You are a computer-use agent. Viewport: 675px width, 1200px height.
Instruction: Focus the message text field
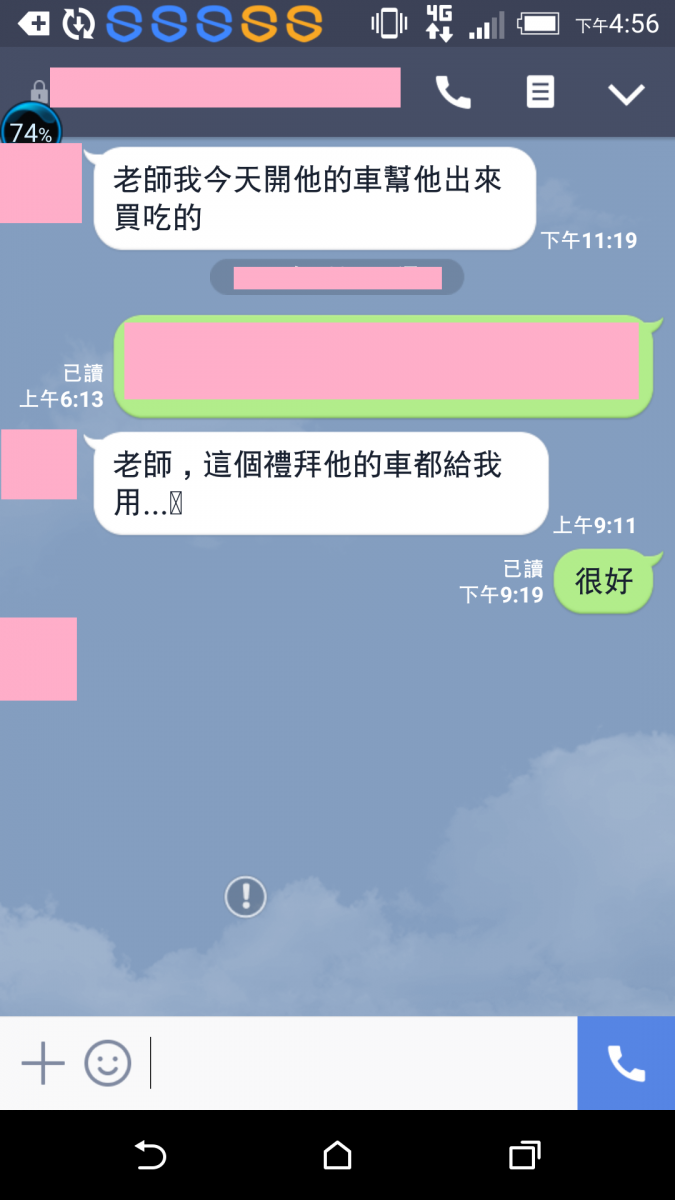360,1063
